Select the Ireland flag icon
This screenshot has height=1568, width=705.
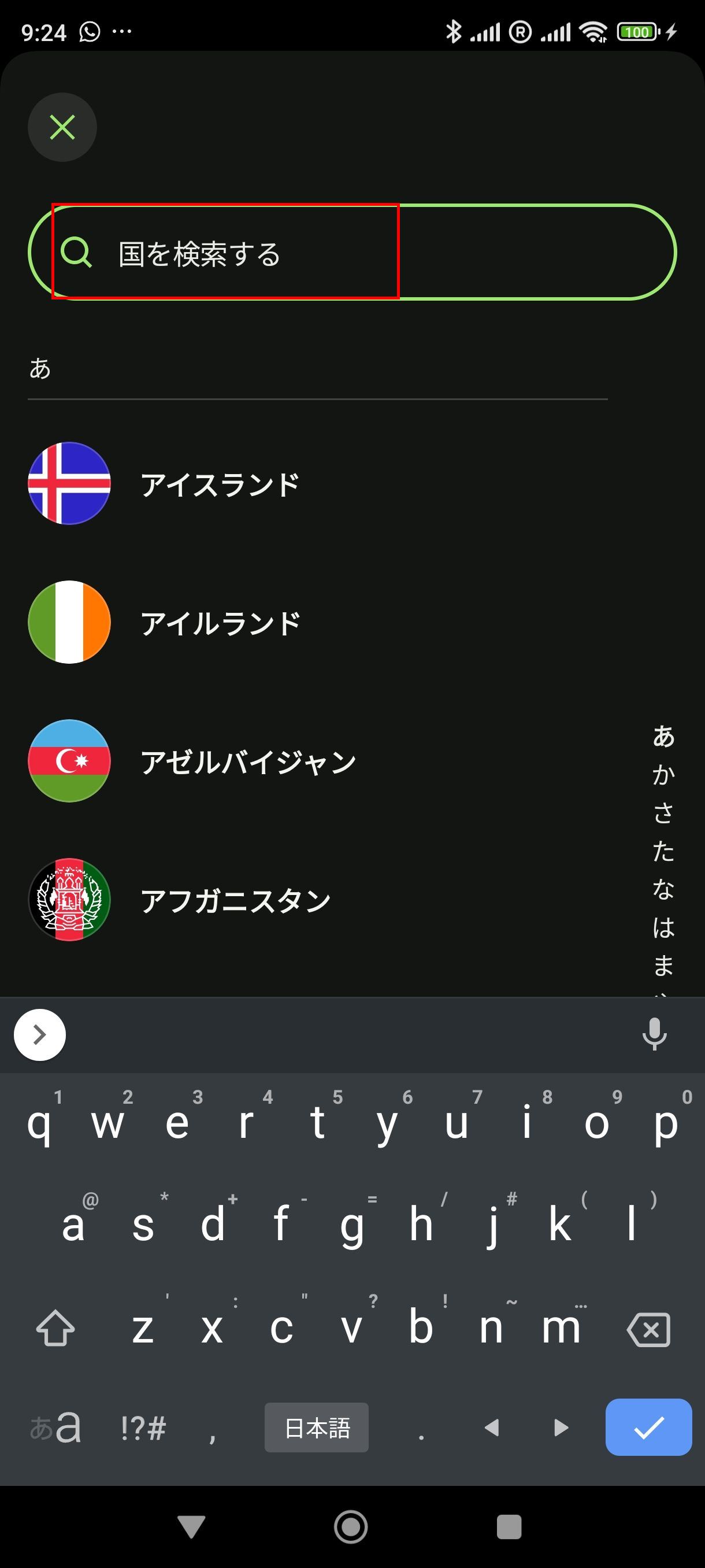(x=69, y=622)
